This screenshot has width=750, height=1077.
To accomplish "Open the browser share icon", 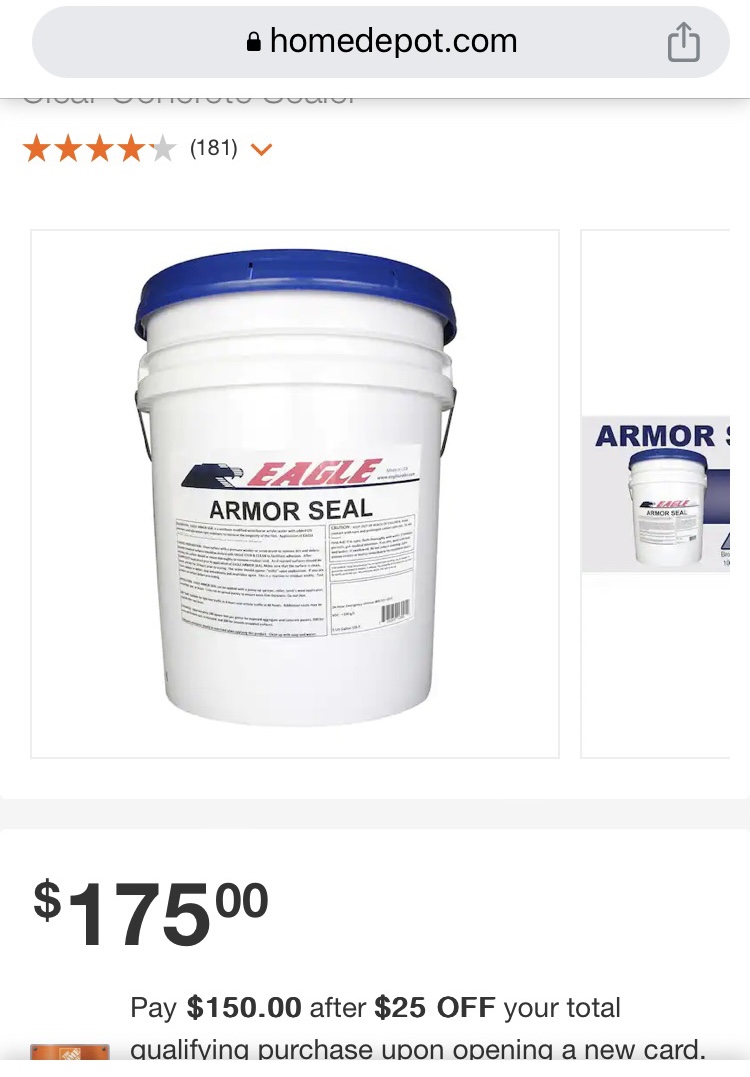I will (x=683, y=42).
